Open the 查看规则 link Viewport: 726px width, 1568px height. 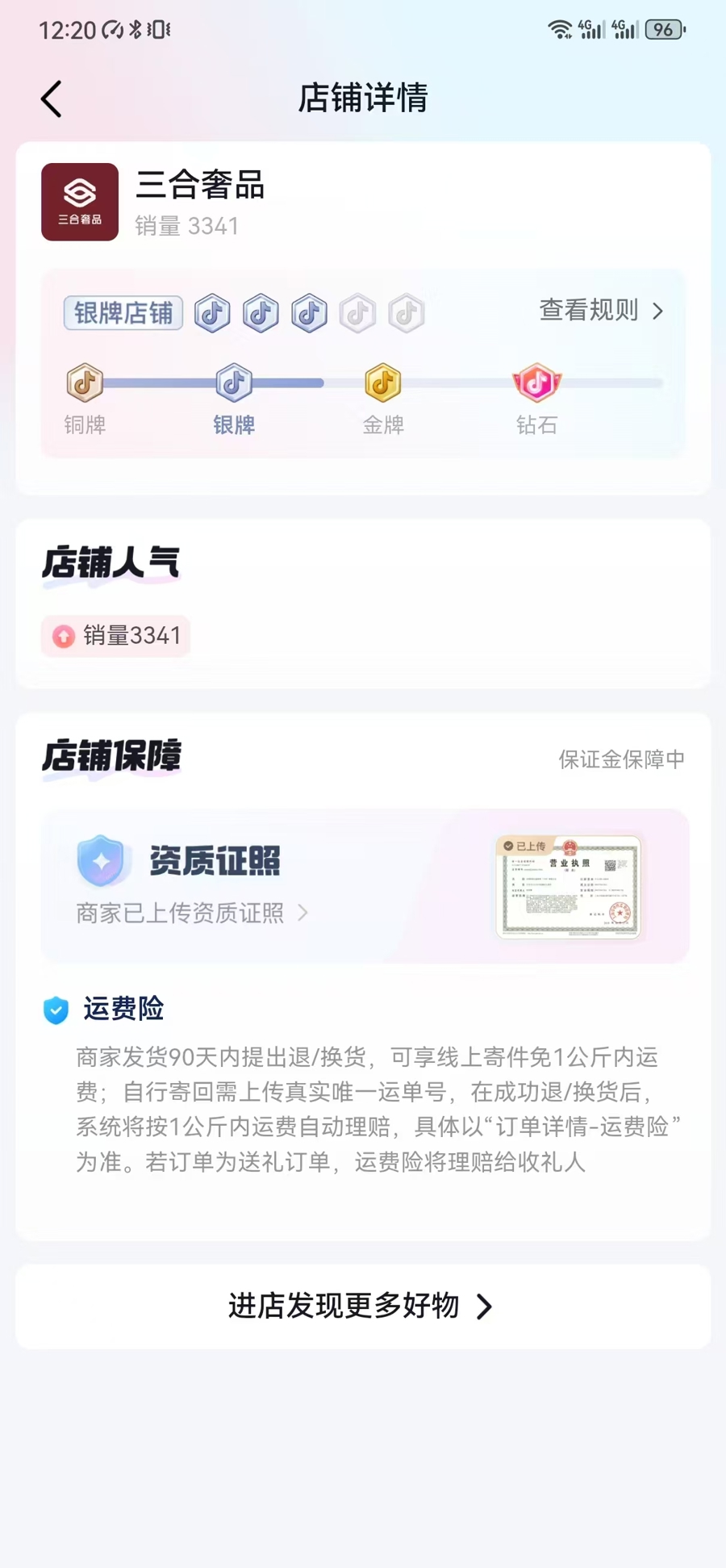[600, 311]
